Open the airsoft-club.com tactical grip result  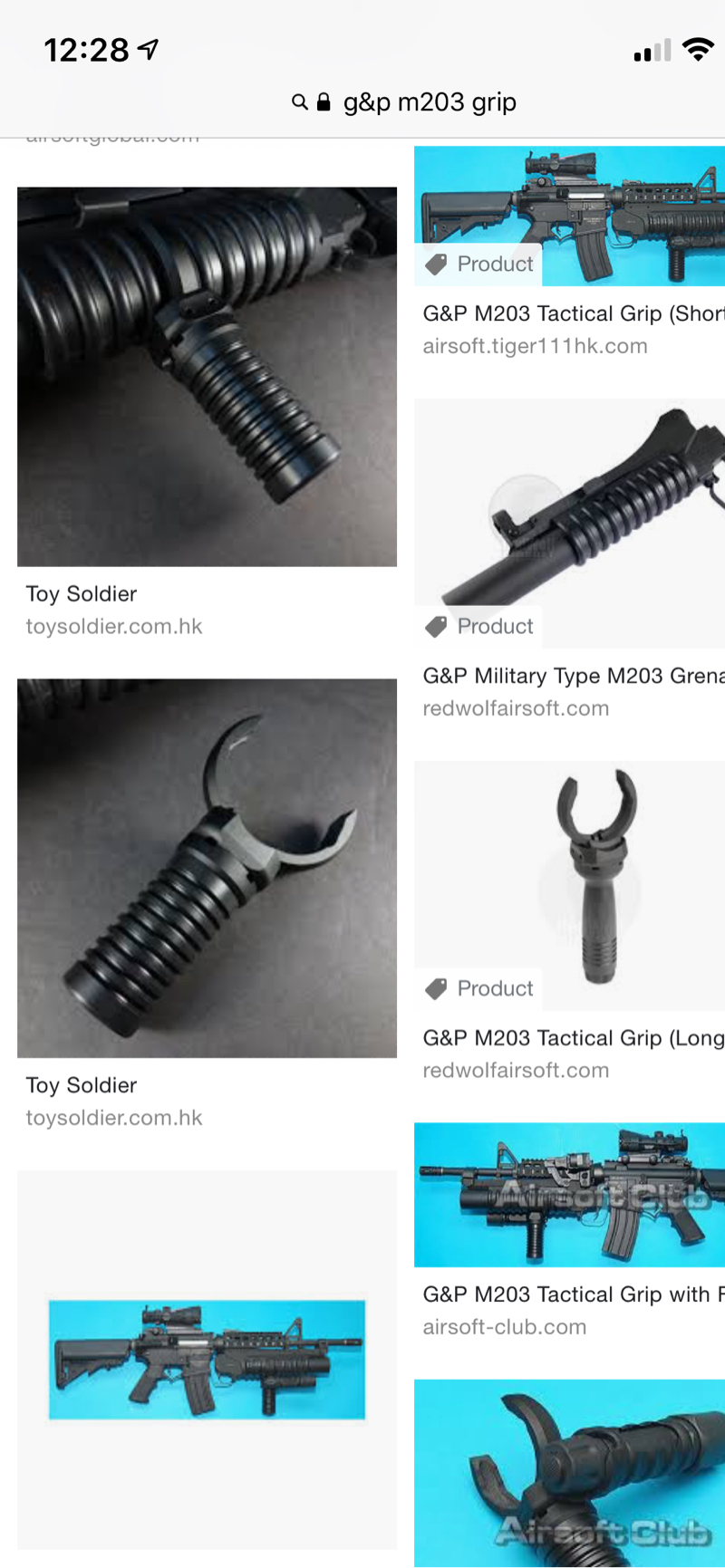[569, 1194]
